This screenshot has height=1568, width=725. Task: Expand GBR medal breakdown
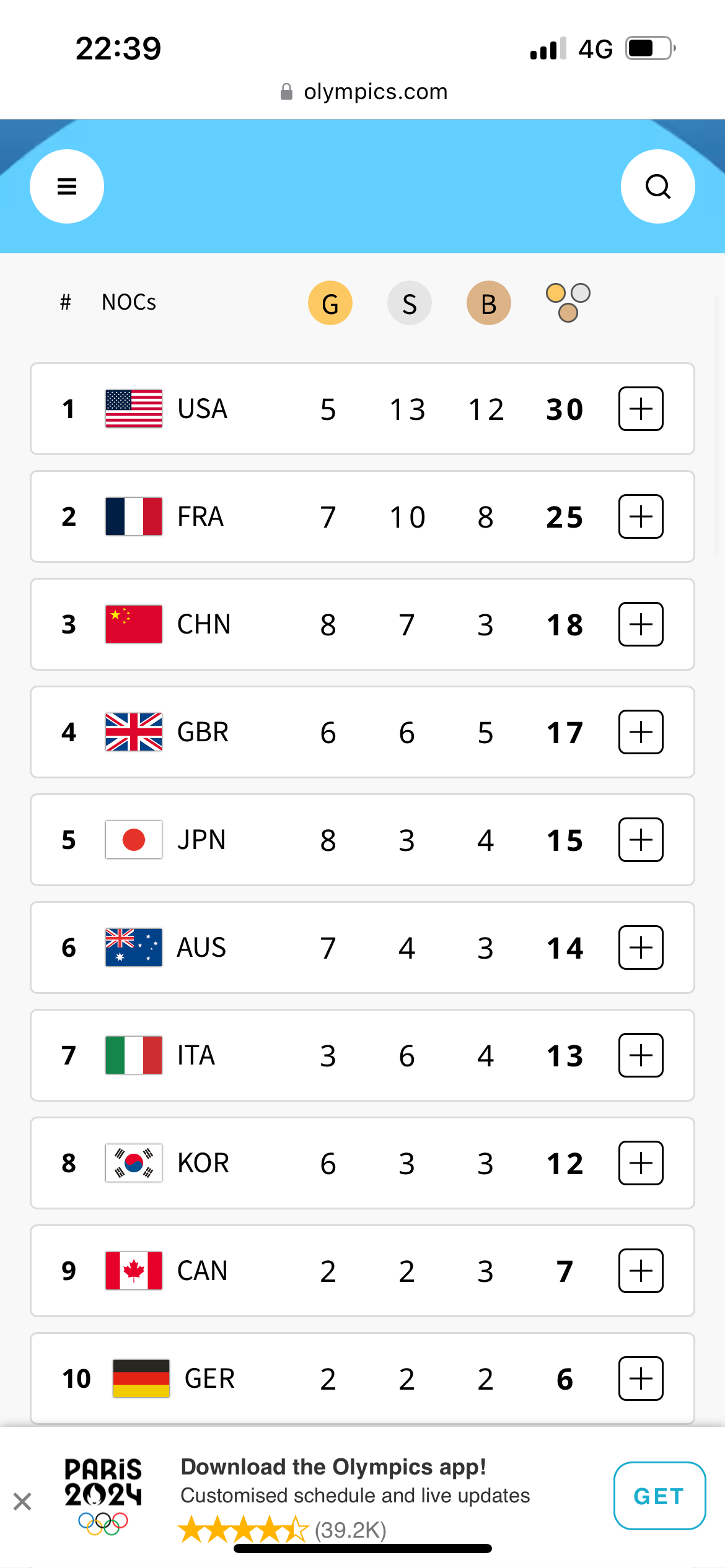641,732
